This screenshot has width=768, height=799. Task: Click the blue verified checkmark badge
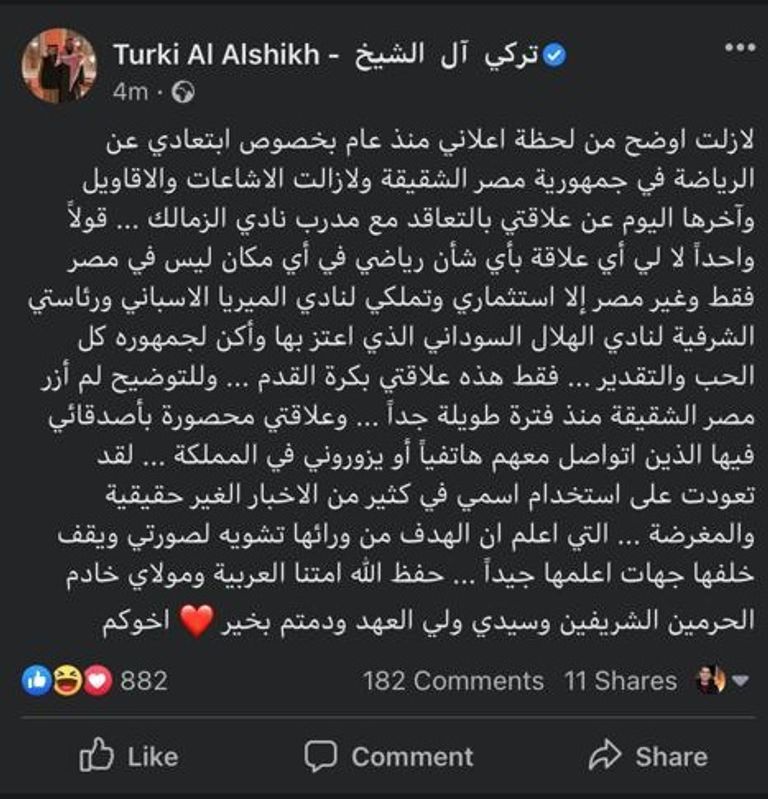tap(557, 56)
